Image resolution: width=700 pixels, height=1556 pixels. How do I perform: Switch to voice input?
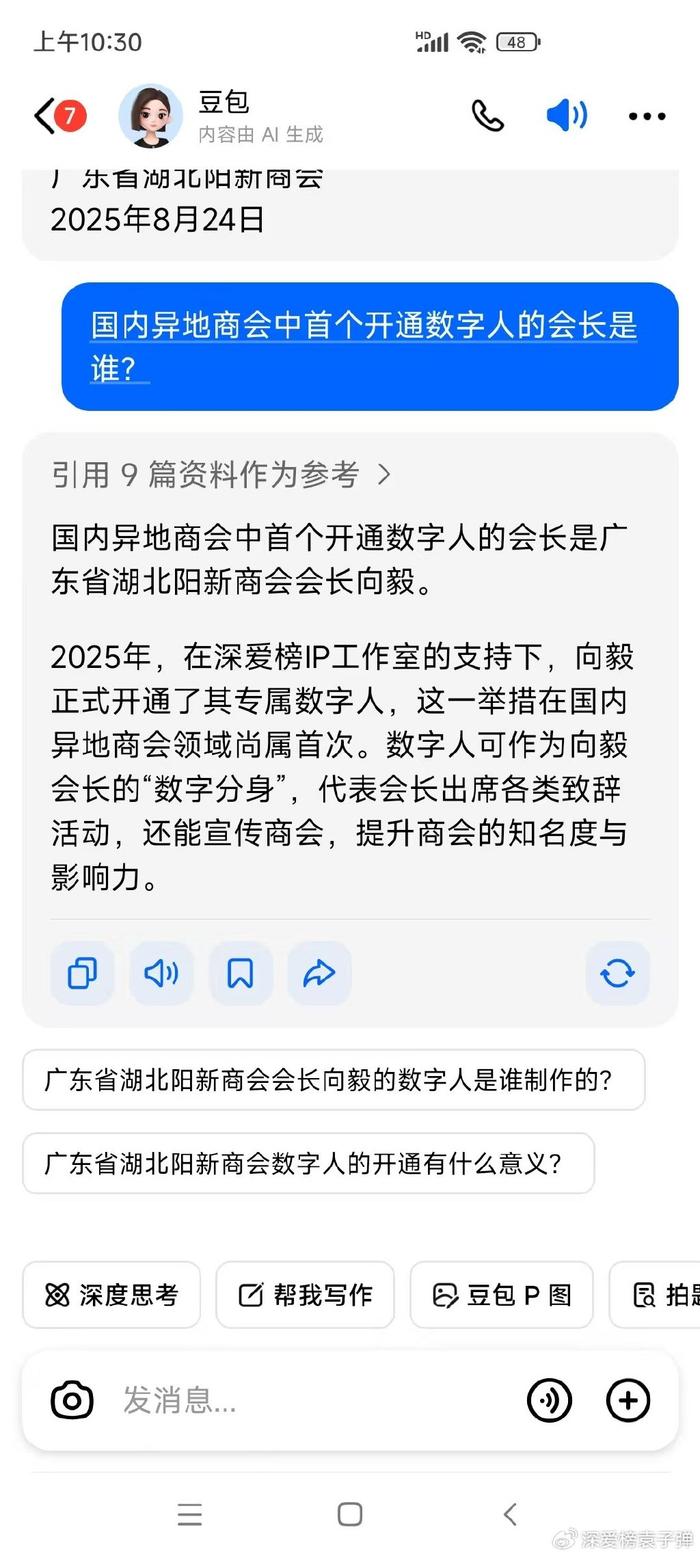point(549,1400)
